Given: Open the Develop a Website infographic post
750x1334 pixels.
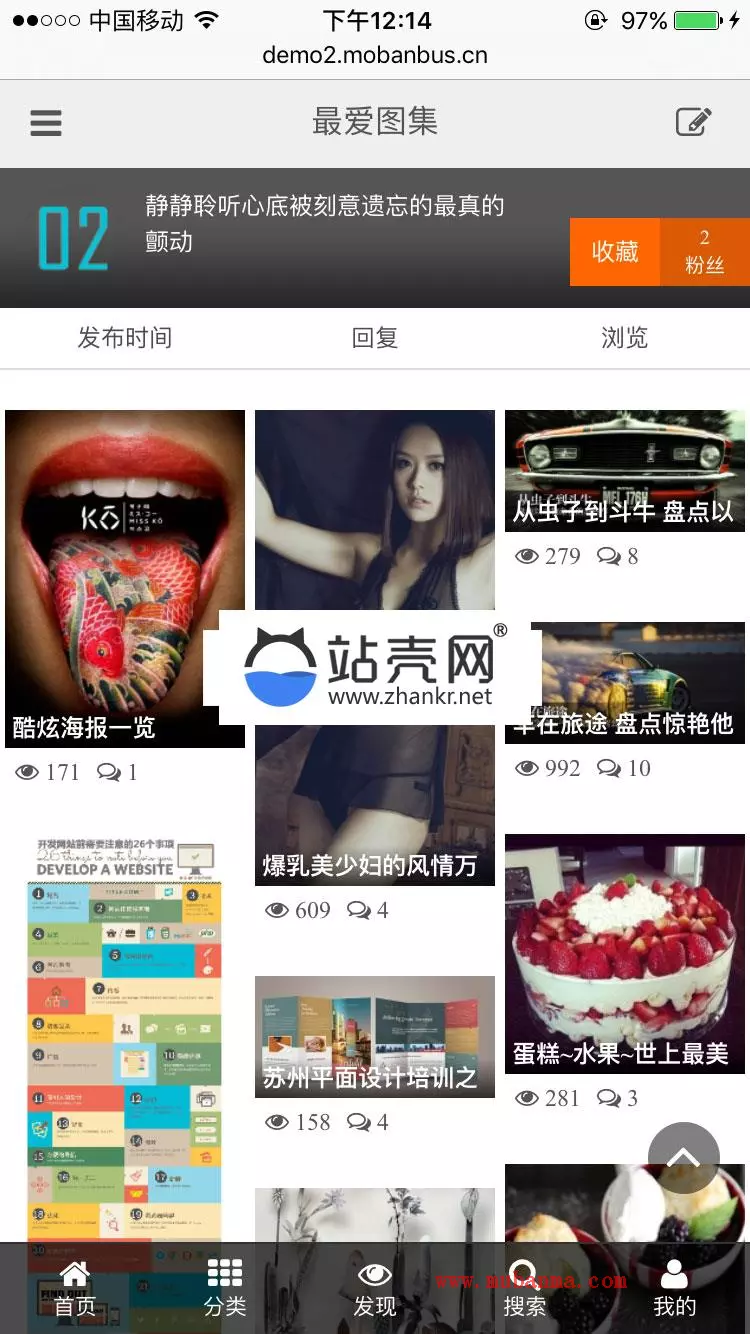Looking at the screenshot, I should click(x=125, y=1030).
